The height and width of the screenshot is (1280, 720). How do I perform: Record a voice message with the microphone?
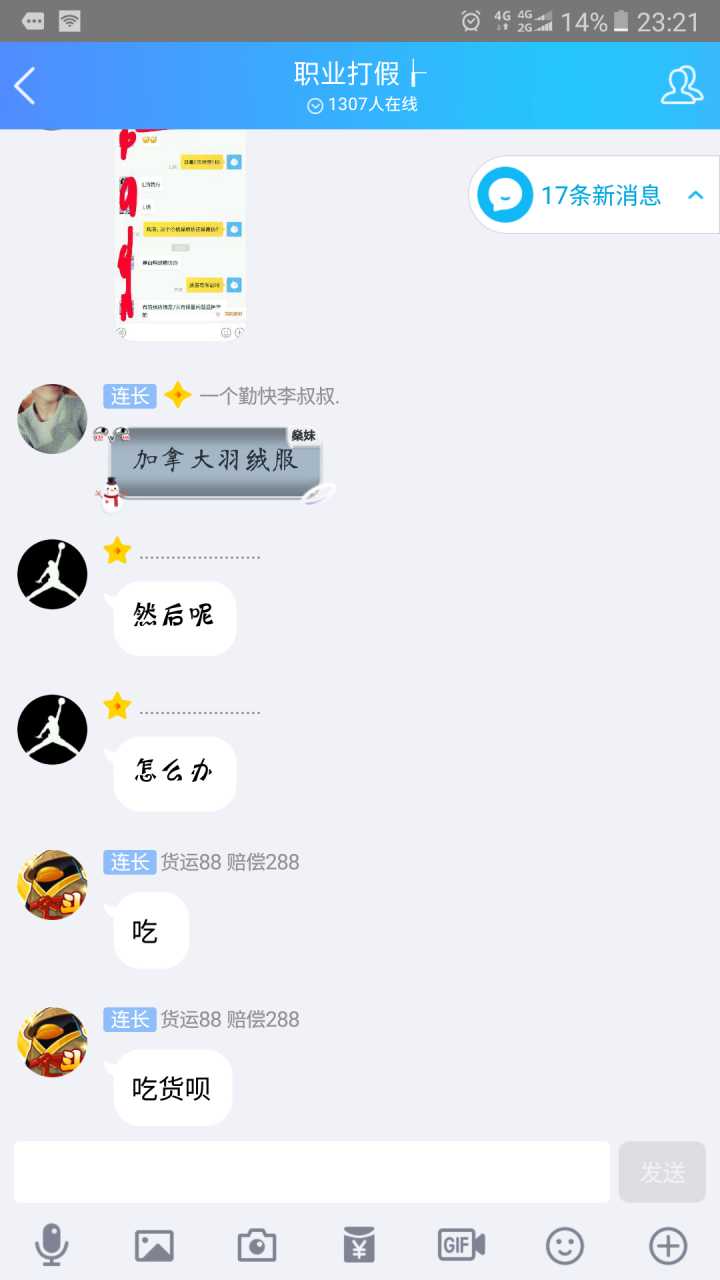pos(52,1246)
